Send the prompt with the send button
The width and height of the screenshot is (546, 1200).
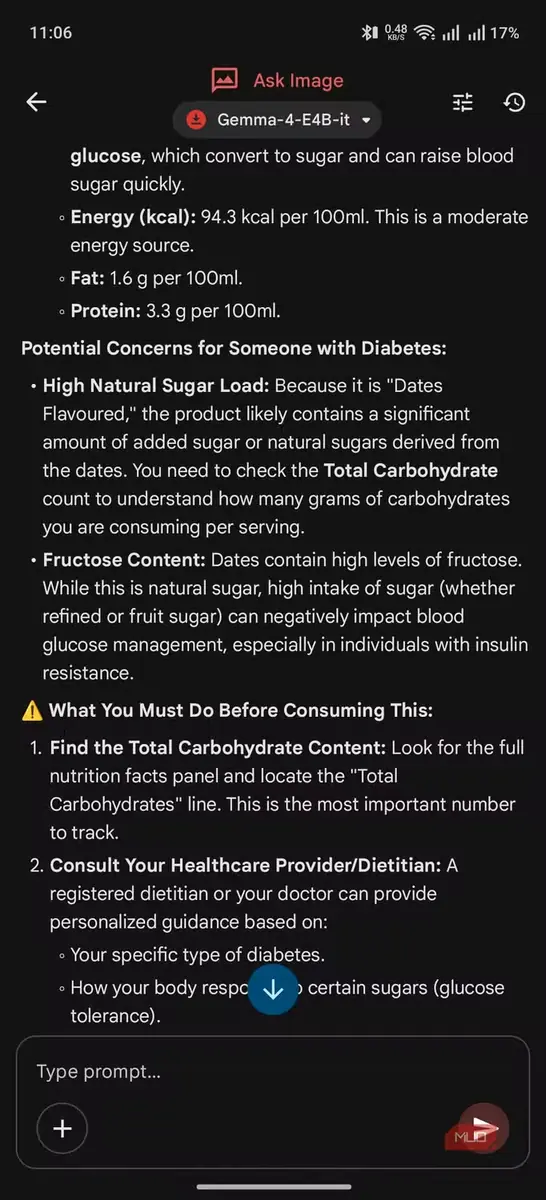click(x=484, y=1129)
